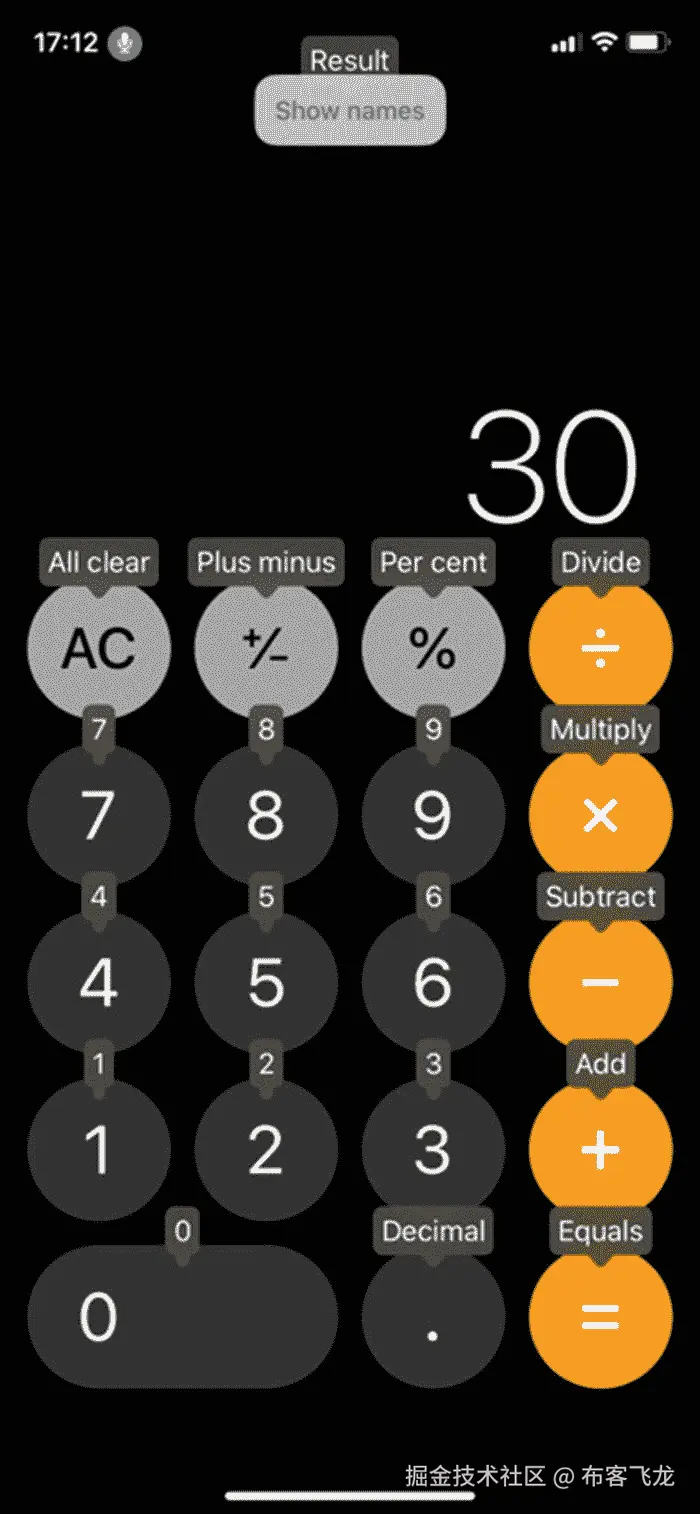
Task: Hit the add operator key
Action: click(x=600, y=1151)
